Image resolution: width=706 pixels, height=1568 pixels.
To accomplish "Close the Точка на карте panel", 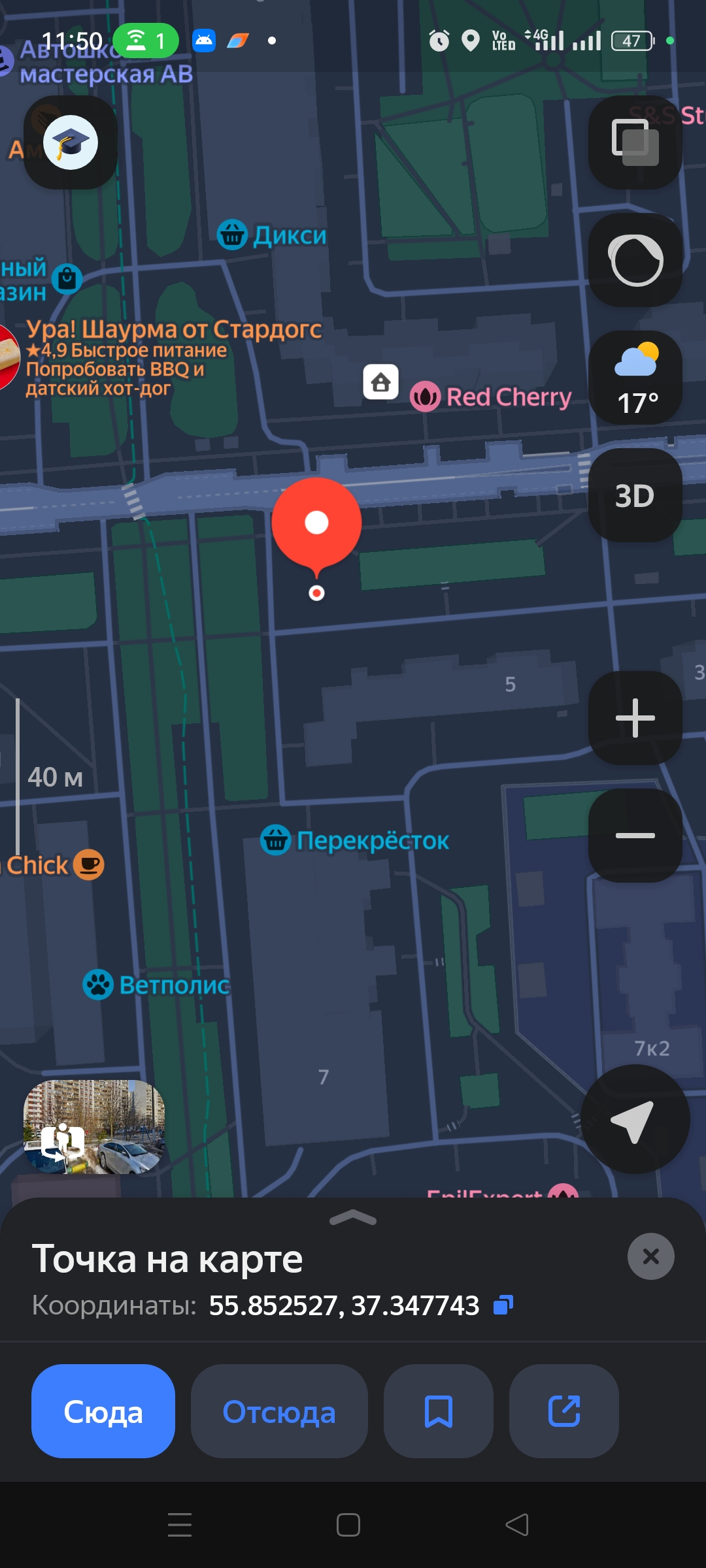I will (651, 1256).
